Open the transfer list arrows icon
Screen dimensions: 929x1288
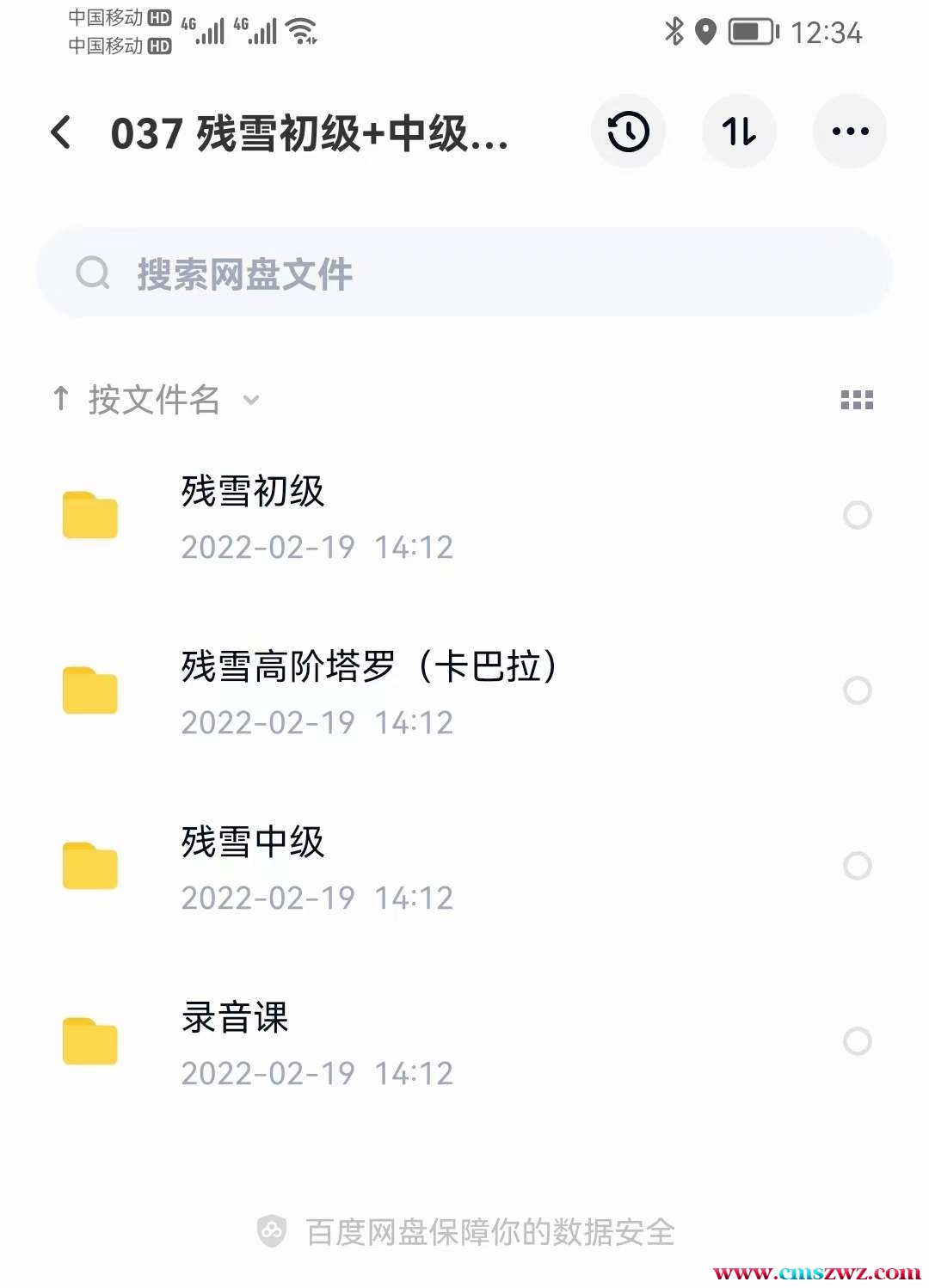(x=739, y=132)
